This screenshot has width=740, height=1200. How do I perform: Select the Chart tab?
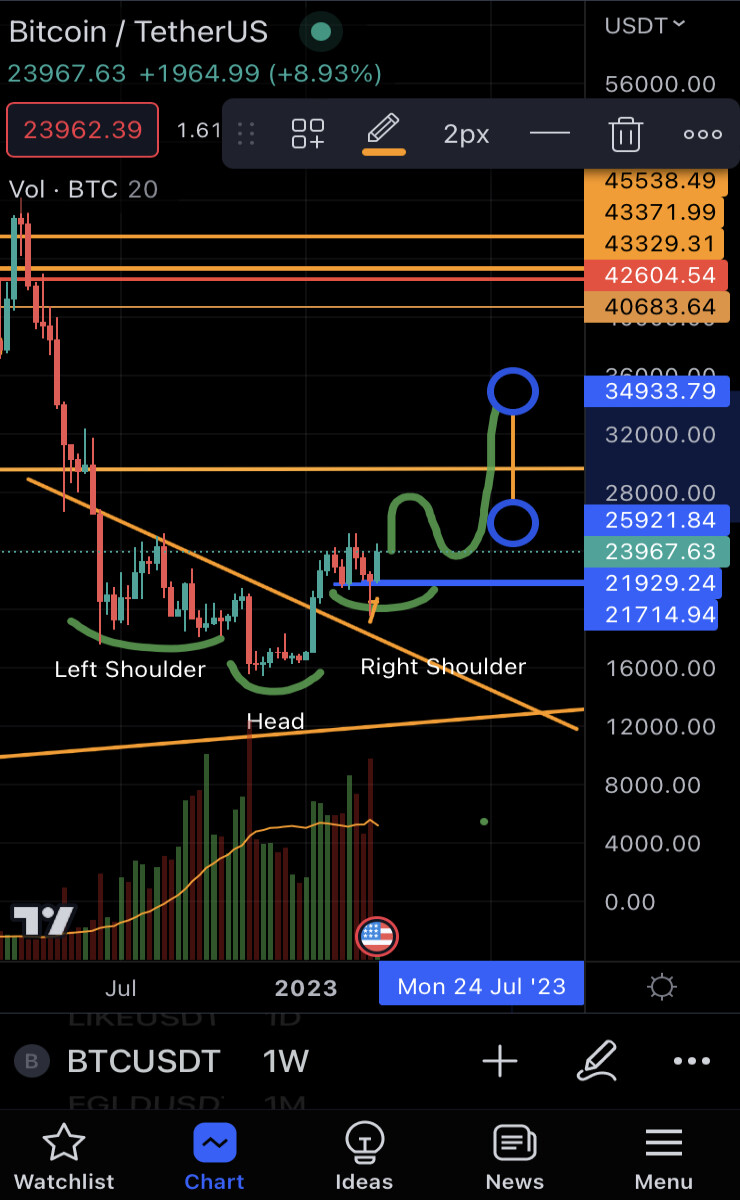pyautogui.click(x=214, y=1156)
